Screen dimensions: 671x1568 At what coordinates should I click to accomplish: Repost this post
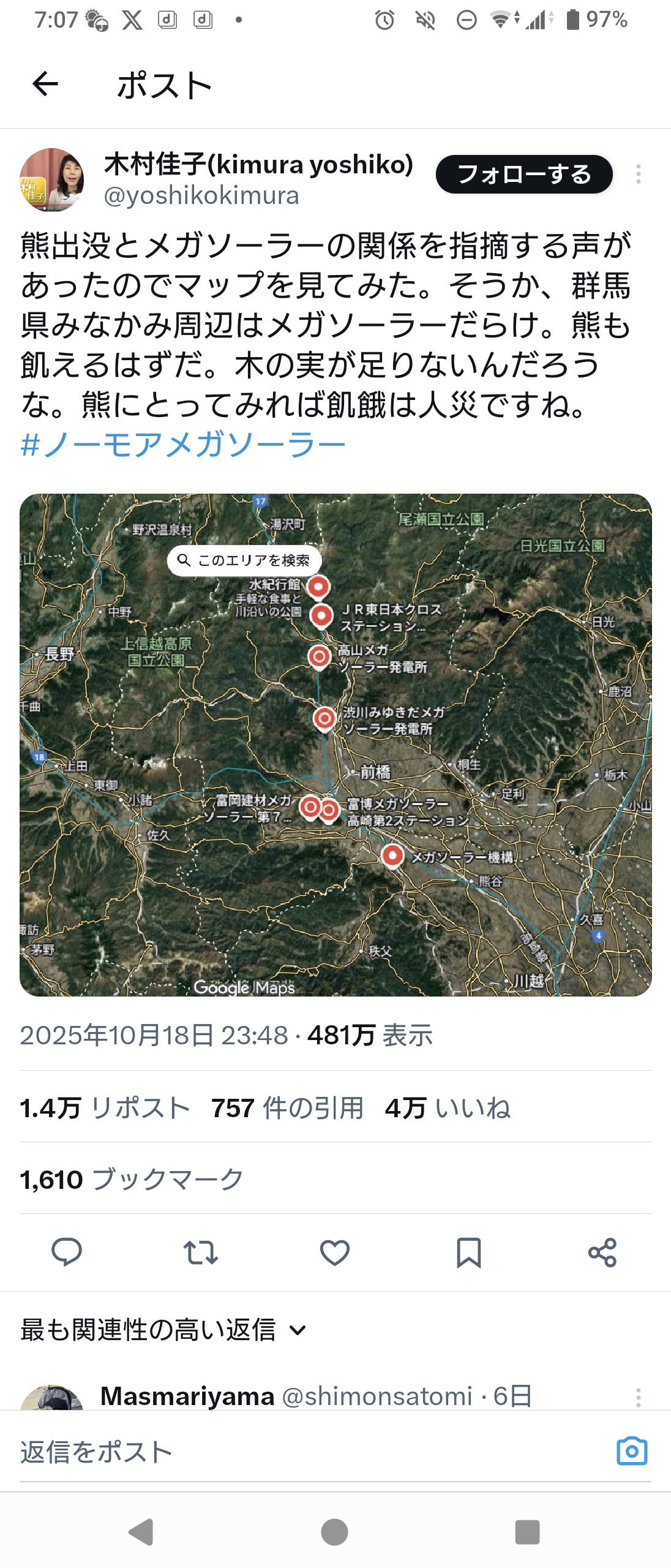[x=201, y=1253]
